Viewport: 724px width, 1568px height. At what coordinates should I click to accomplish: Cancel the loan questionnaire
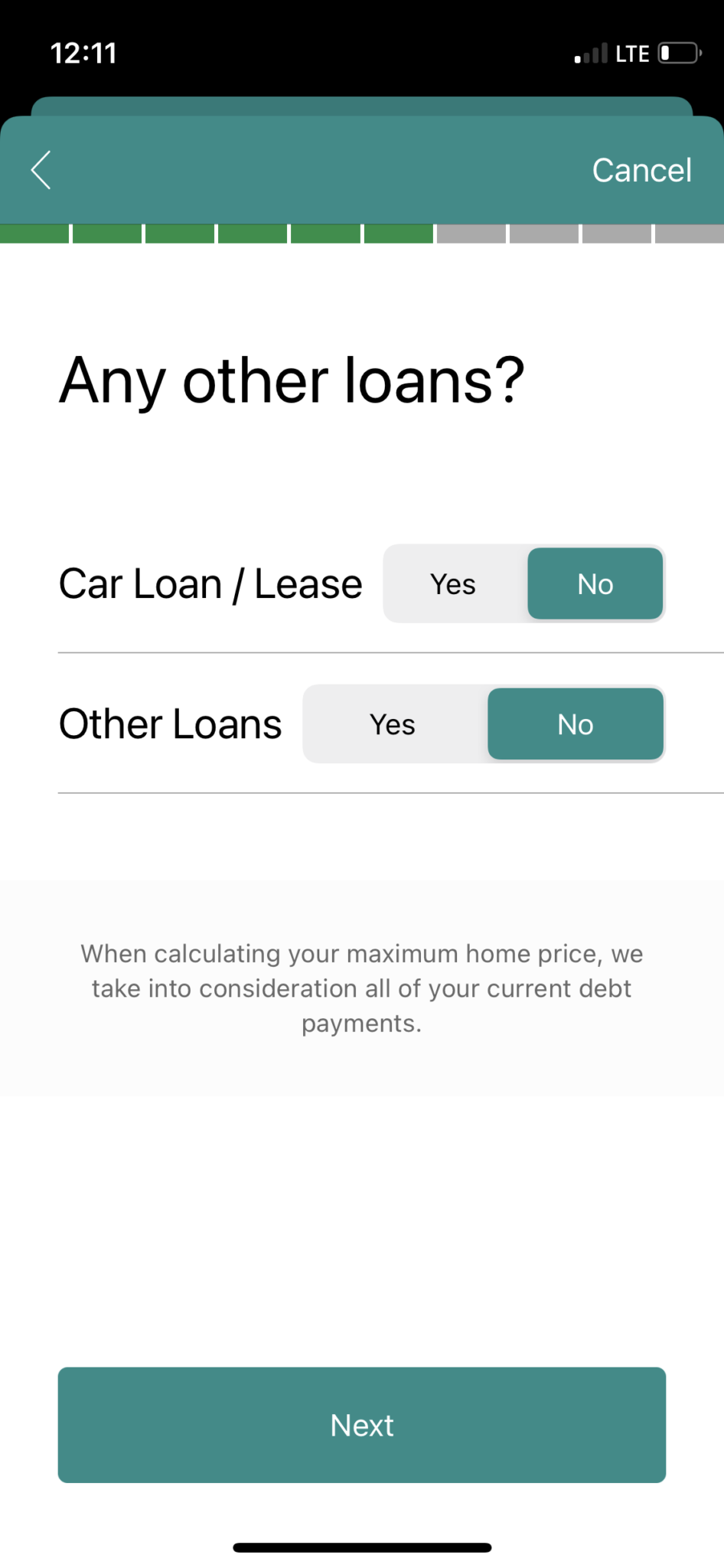(641, 170)
